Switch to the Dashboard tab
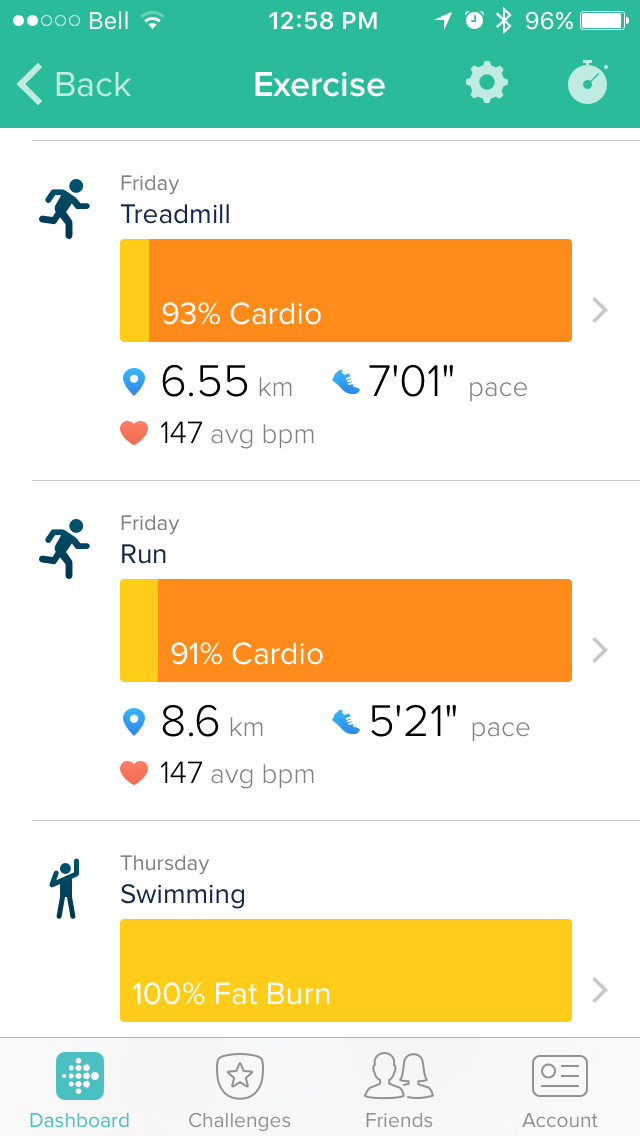Image resolution: width=640 pixels, height=1136 pixels. coord(80,1088)
